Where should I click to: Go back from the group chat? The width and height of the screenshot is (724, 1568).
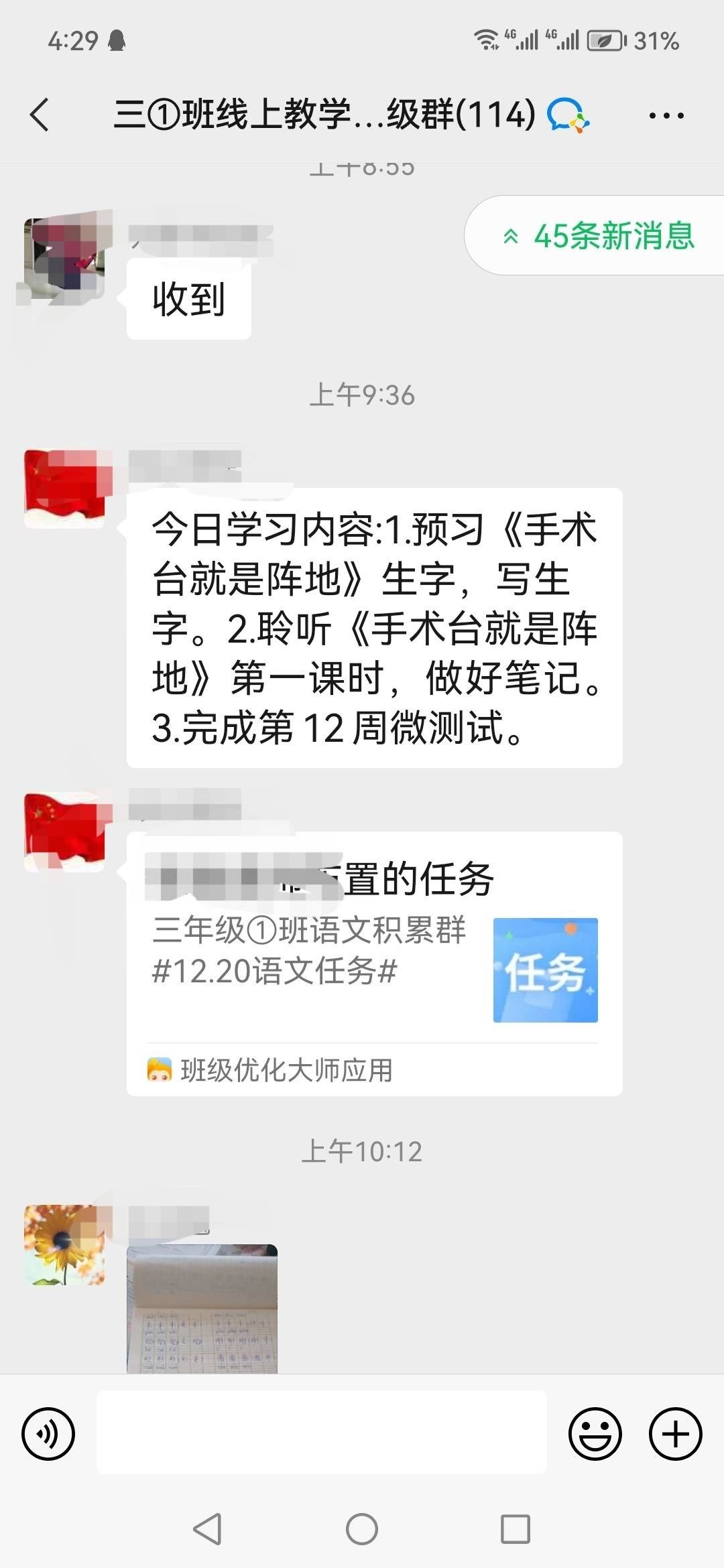(40, 115)
